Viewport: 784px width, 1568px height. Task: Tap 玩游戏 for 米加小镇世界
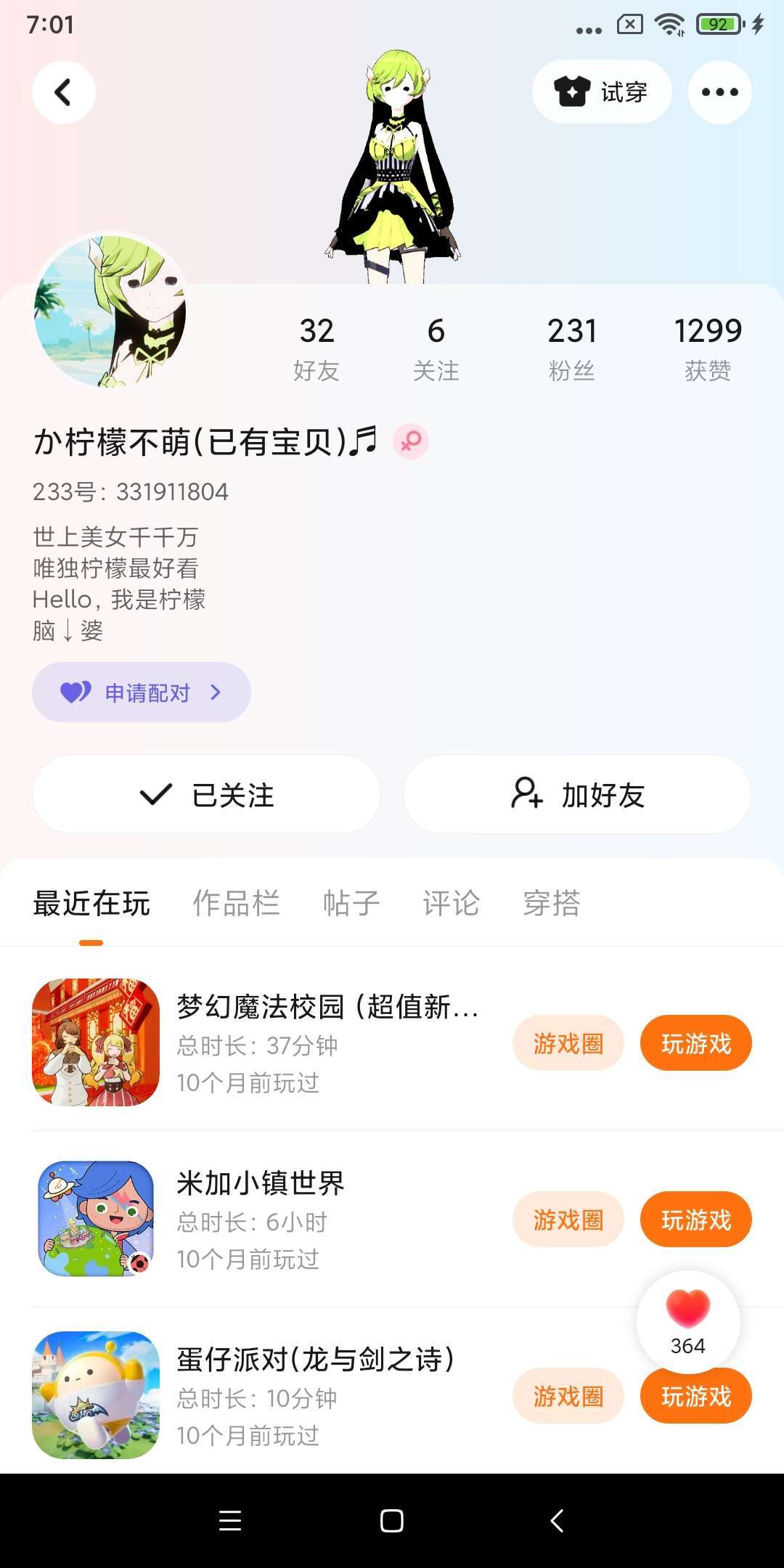coord(695,1220)
